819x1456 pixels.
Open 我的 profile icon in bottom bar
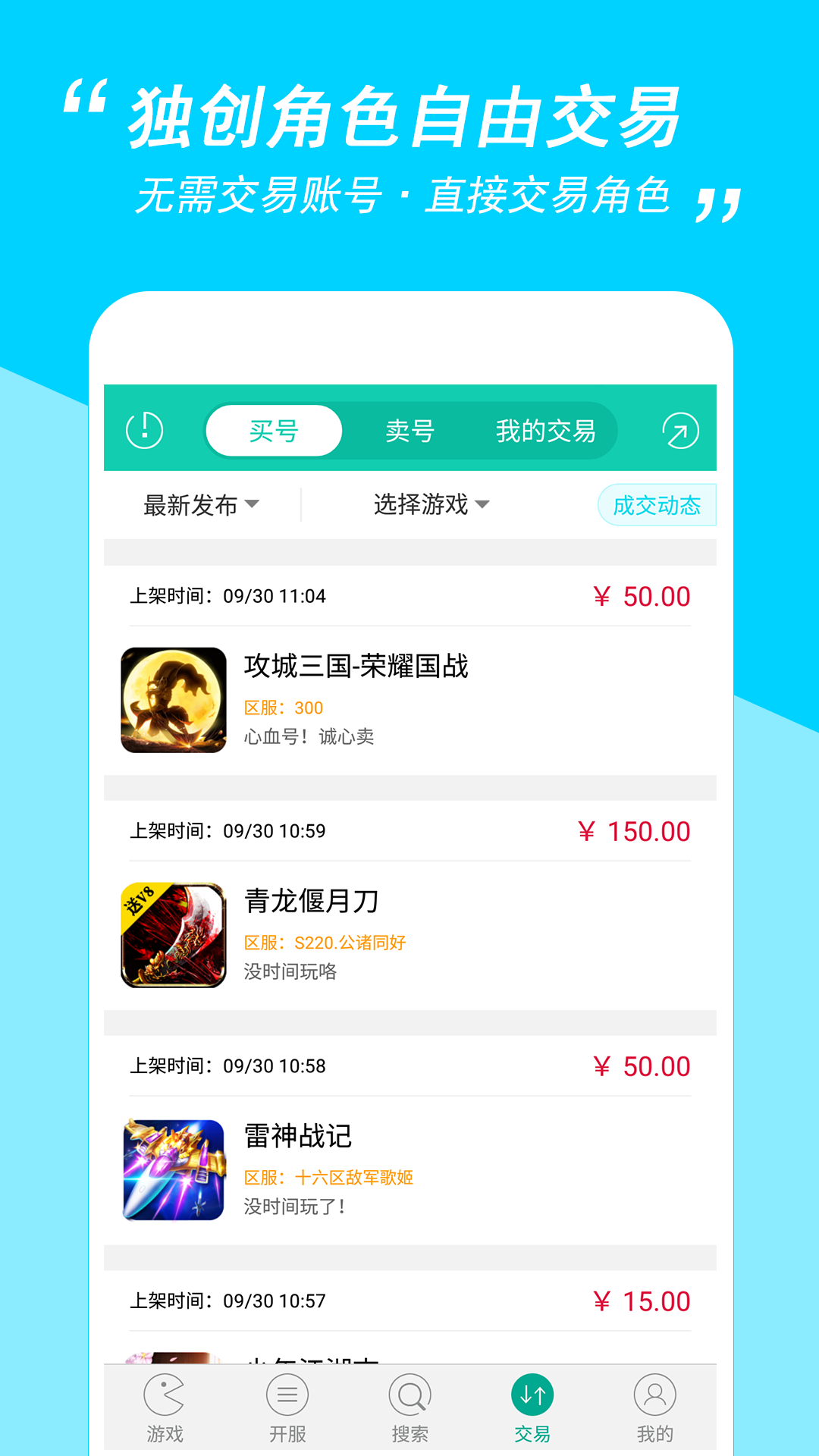pyautogui.click(x=655, y=1395)
